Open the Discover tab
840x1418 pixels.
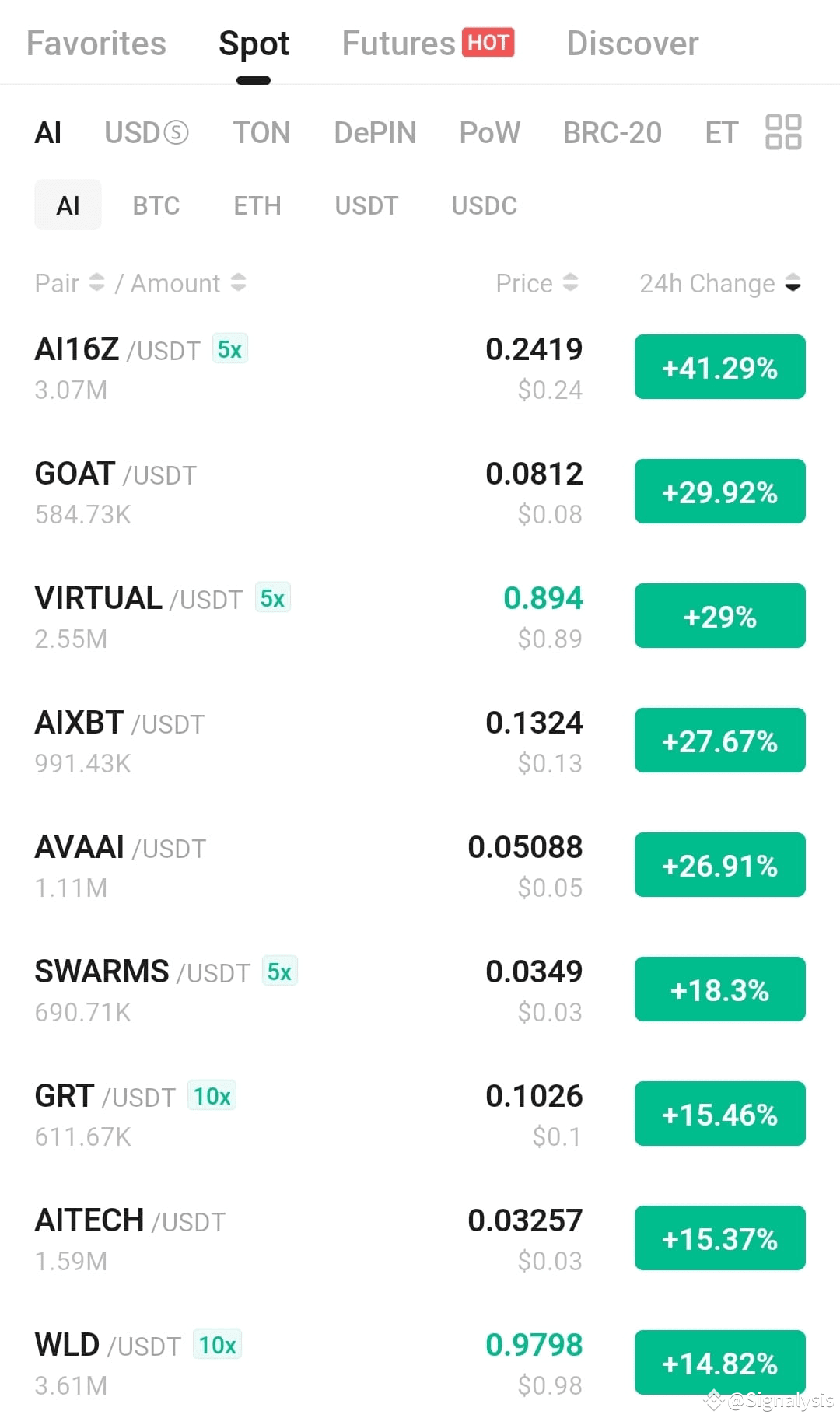[632, 43]
